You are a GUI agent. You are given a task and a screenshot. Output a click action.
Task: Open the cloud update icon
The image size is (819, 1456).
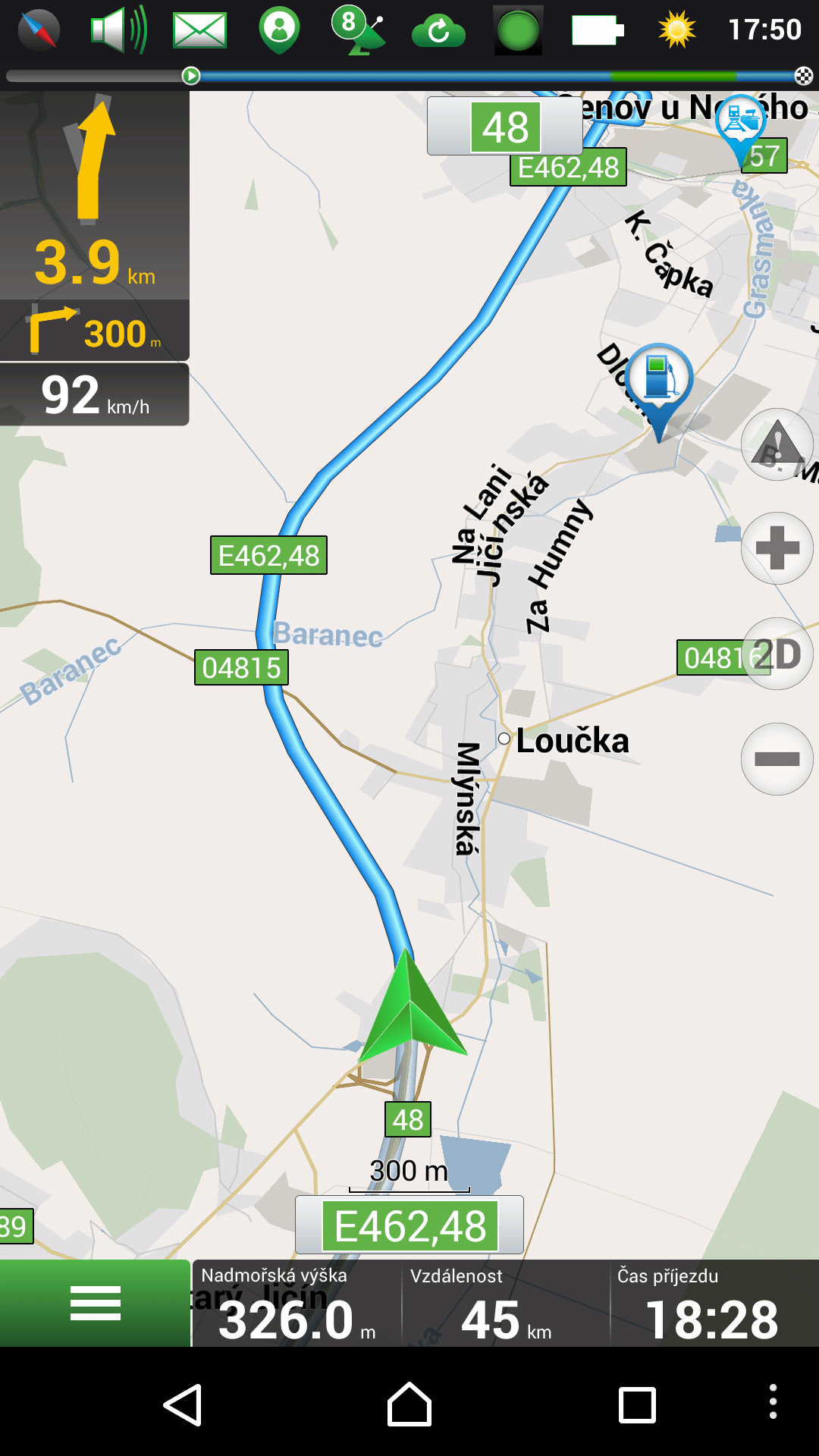[438, 31]
